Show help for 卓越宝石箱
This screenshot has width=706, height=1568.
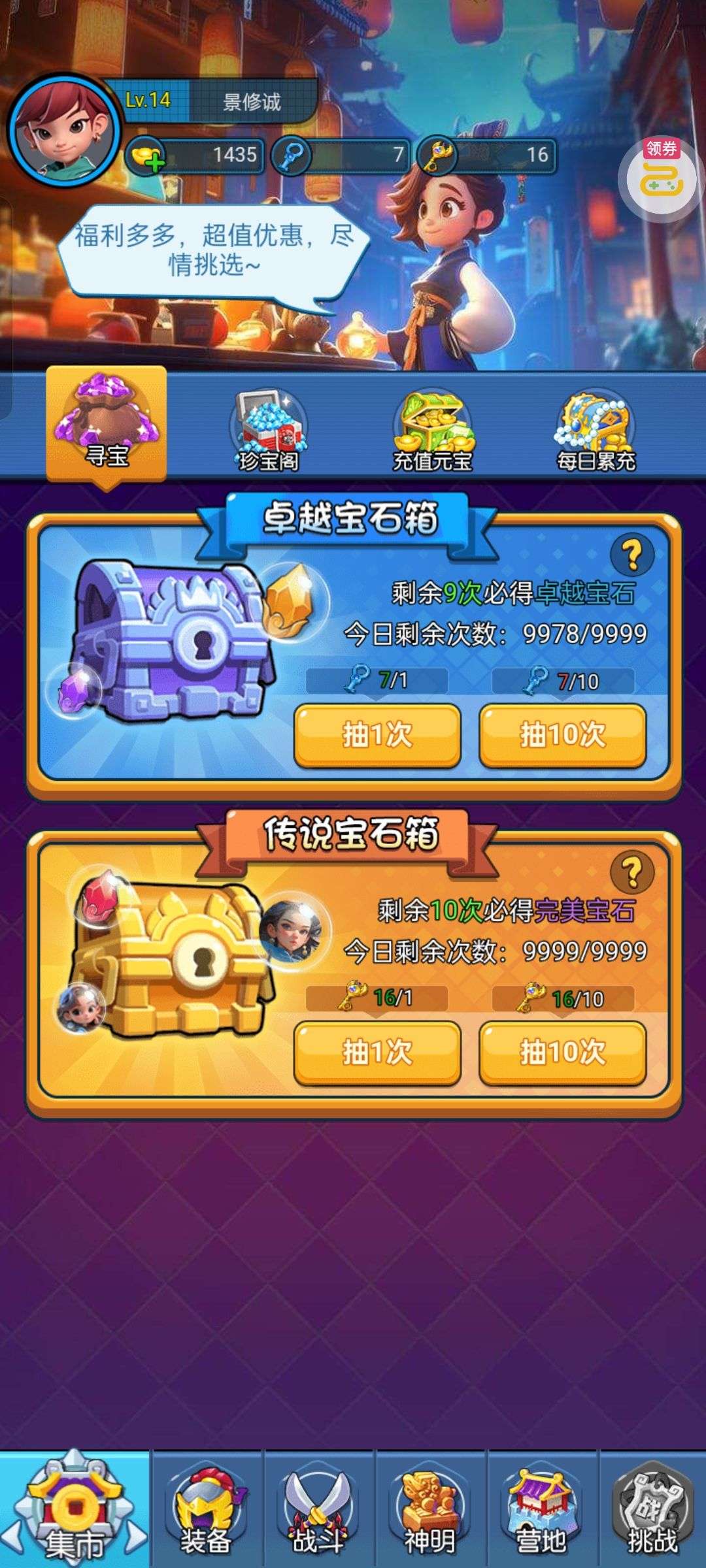[631, 555]
